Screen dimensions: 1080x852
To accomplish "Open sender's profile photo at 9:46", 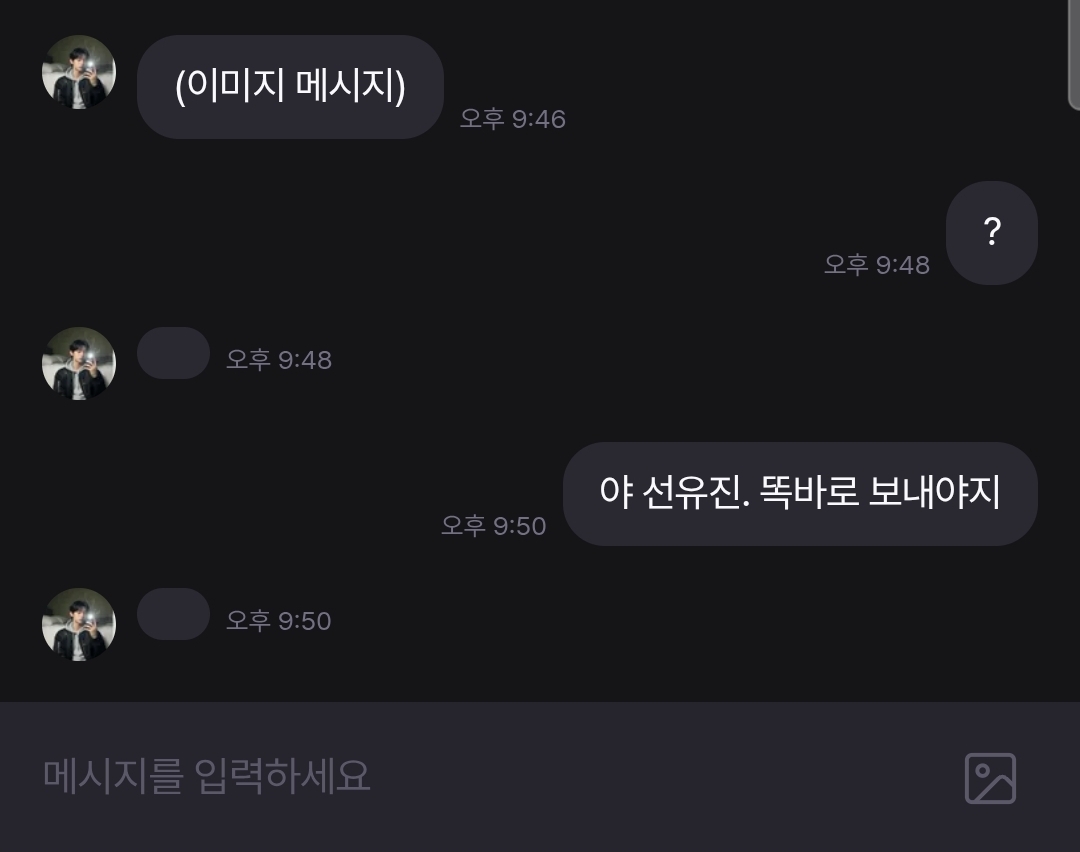I will point(79,72).
